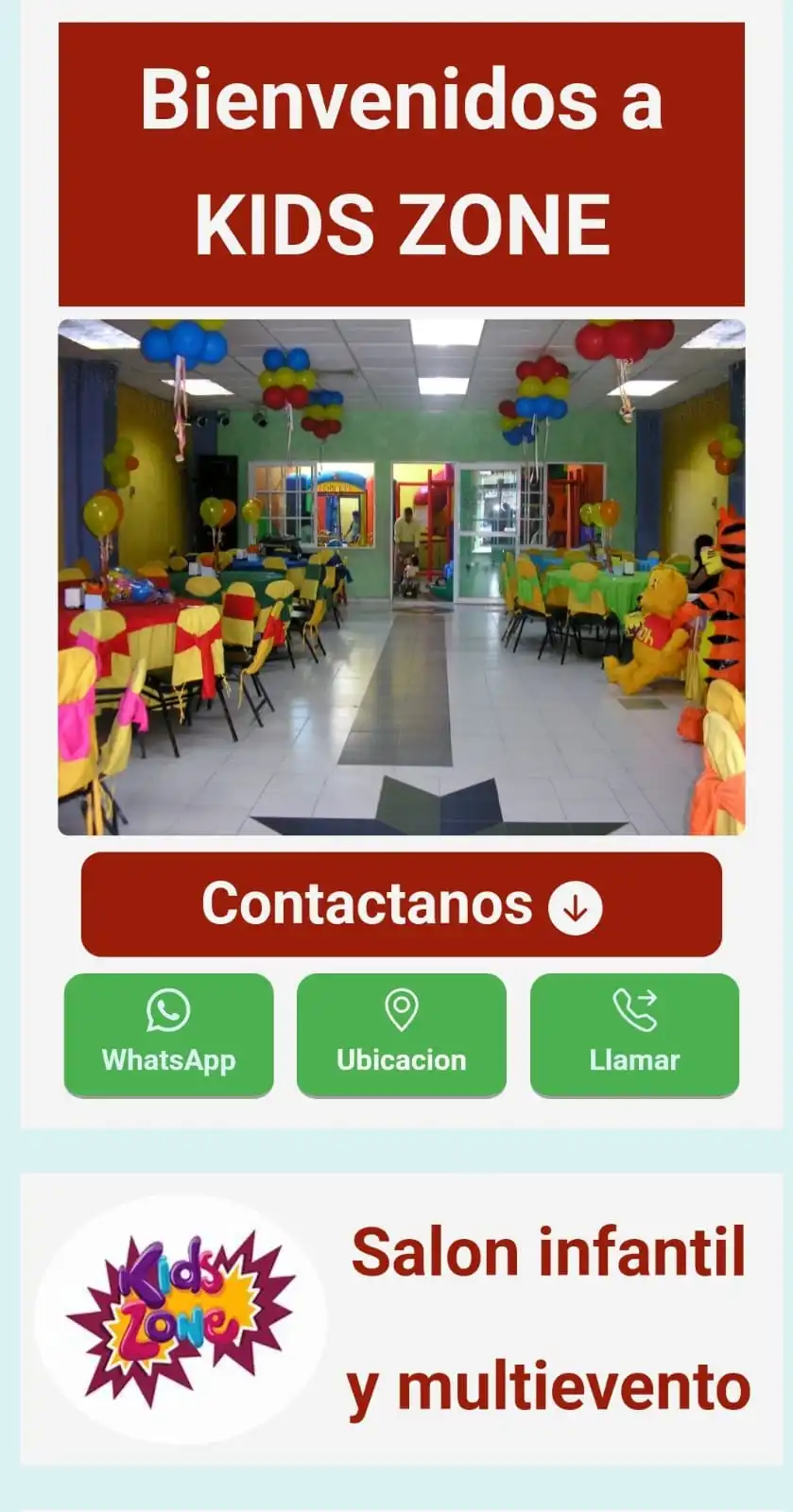Screen dimensions: 793x1512
Task: Open WhatsApp contact button
Action: pos(168,1034)
